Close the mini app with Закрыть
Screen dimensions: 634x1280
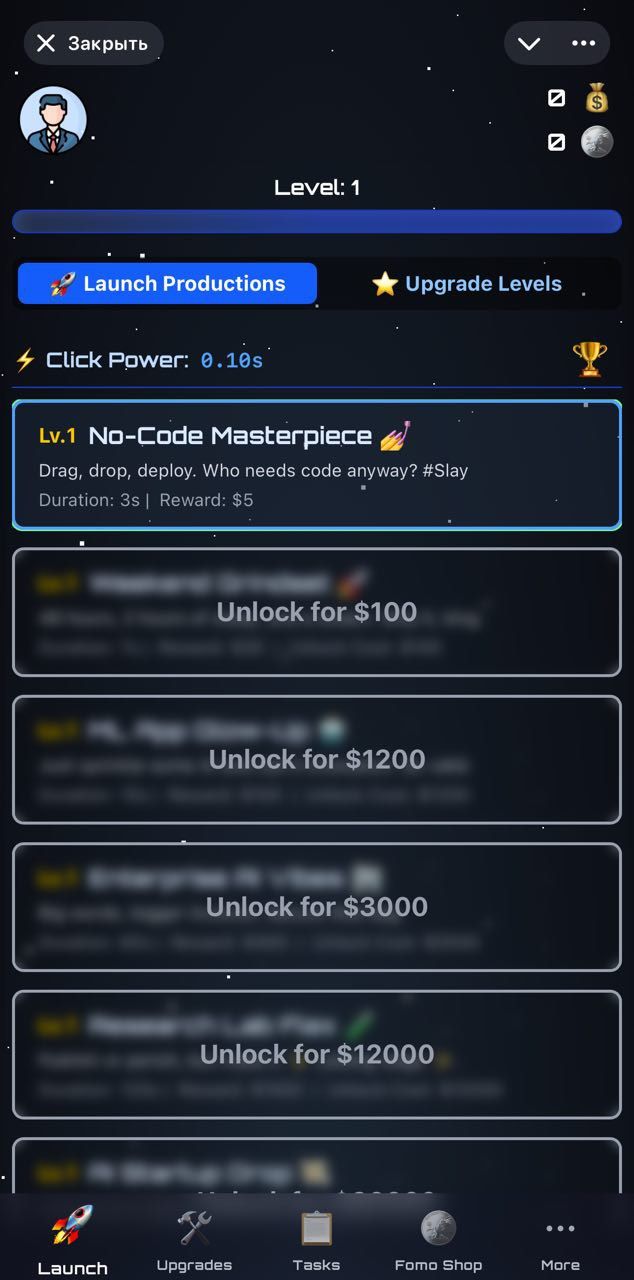93,43
